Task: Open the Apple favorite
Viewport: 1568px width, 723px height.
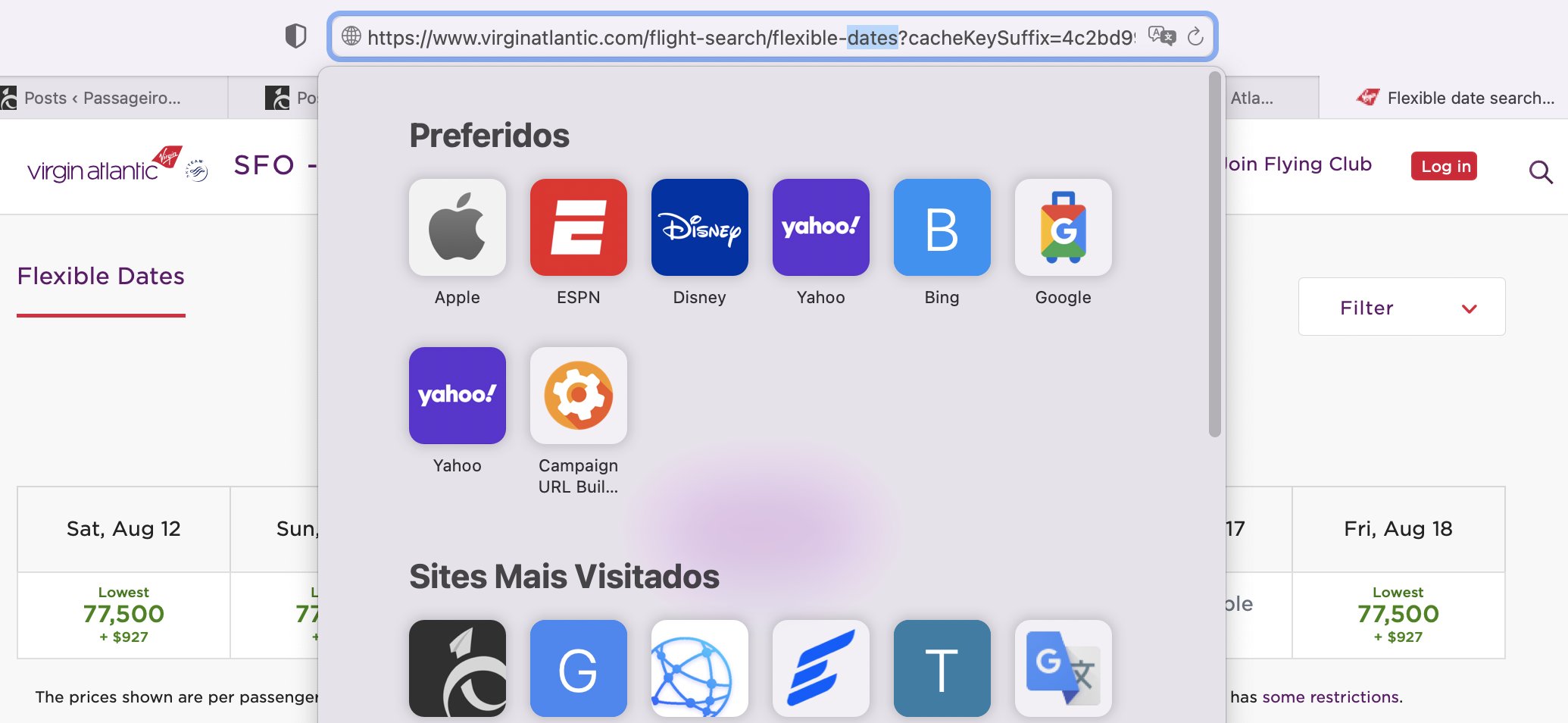Action: pos(457,227)
